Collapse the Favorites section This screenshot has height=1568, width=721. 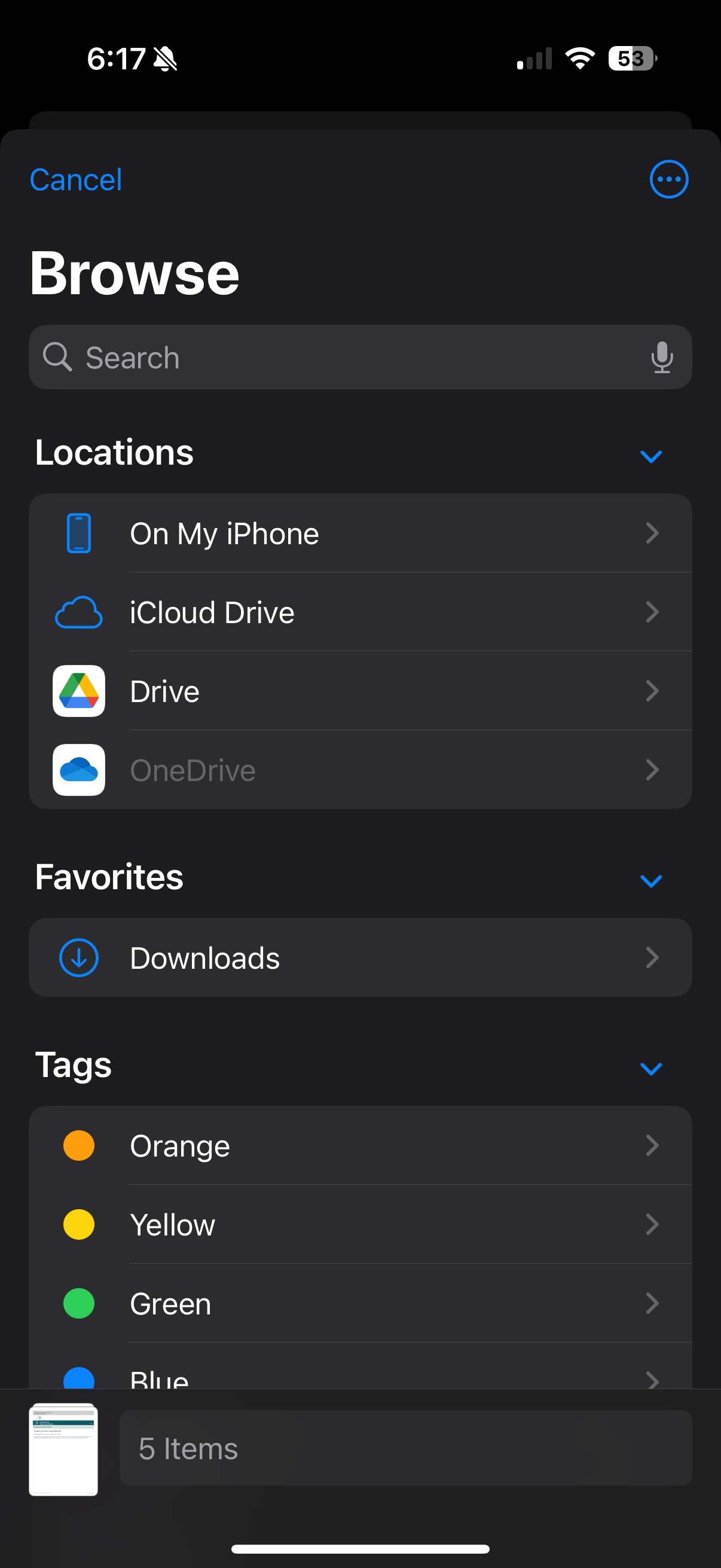click(x=651, y=881)
